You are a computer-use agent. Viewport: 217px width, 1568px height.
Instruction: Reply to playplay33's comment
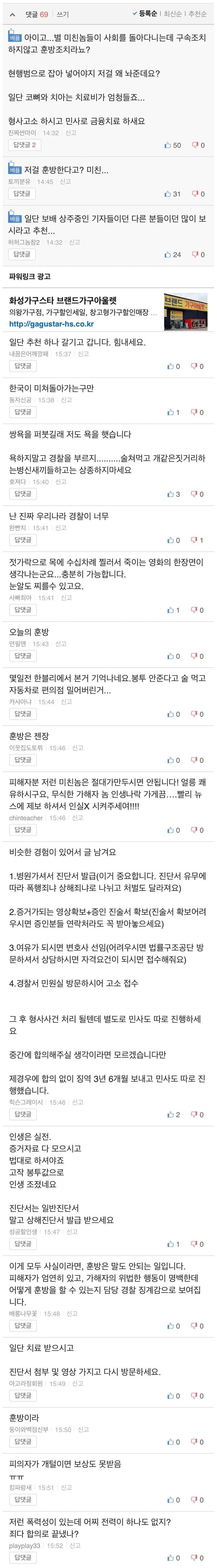pyautogui.click(x=22, y=1558)
